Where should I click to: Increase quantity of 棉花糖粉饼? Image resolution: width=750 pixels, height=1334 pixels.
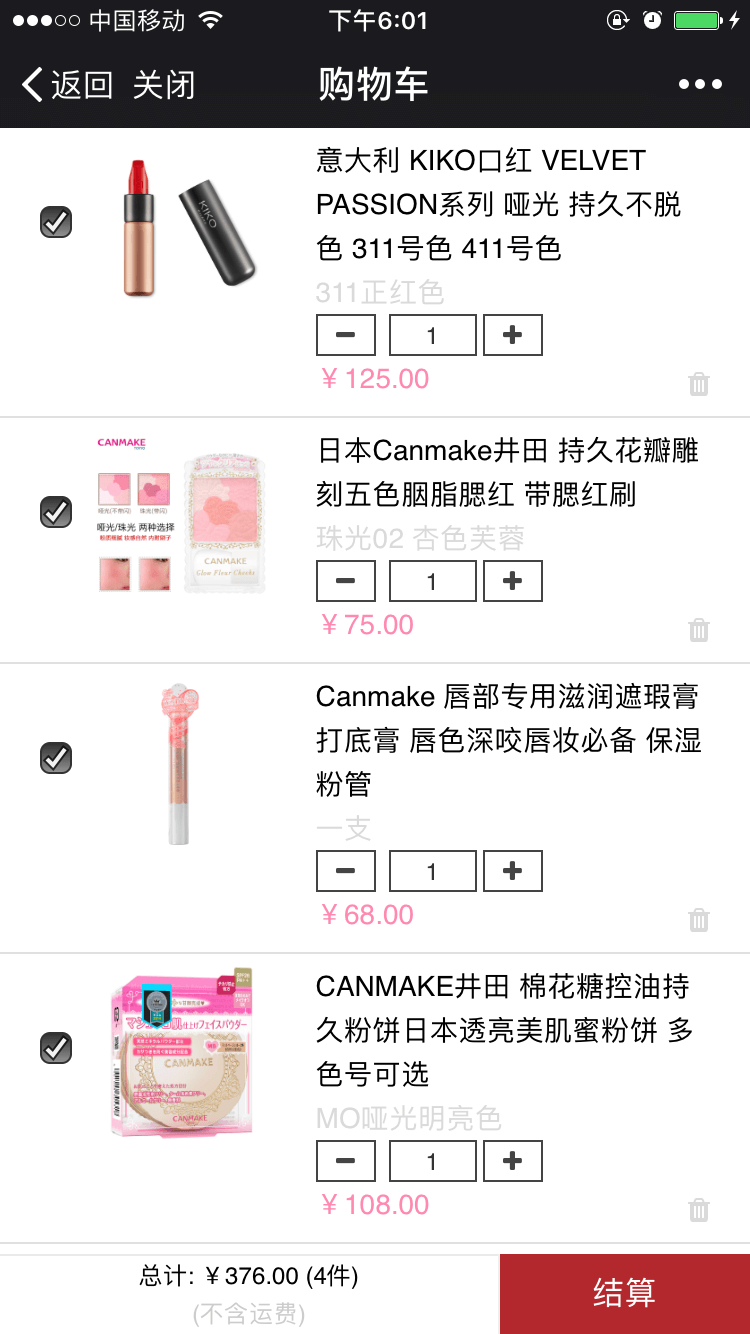pyautogui.click(x=512, y=1161)
